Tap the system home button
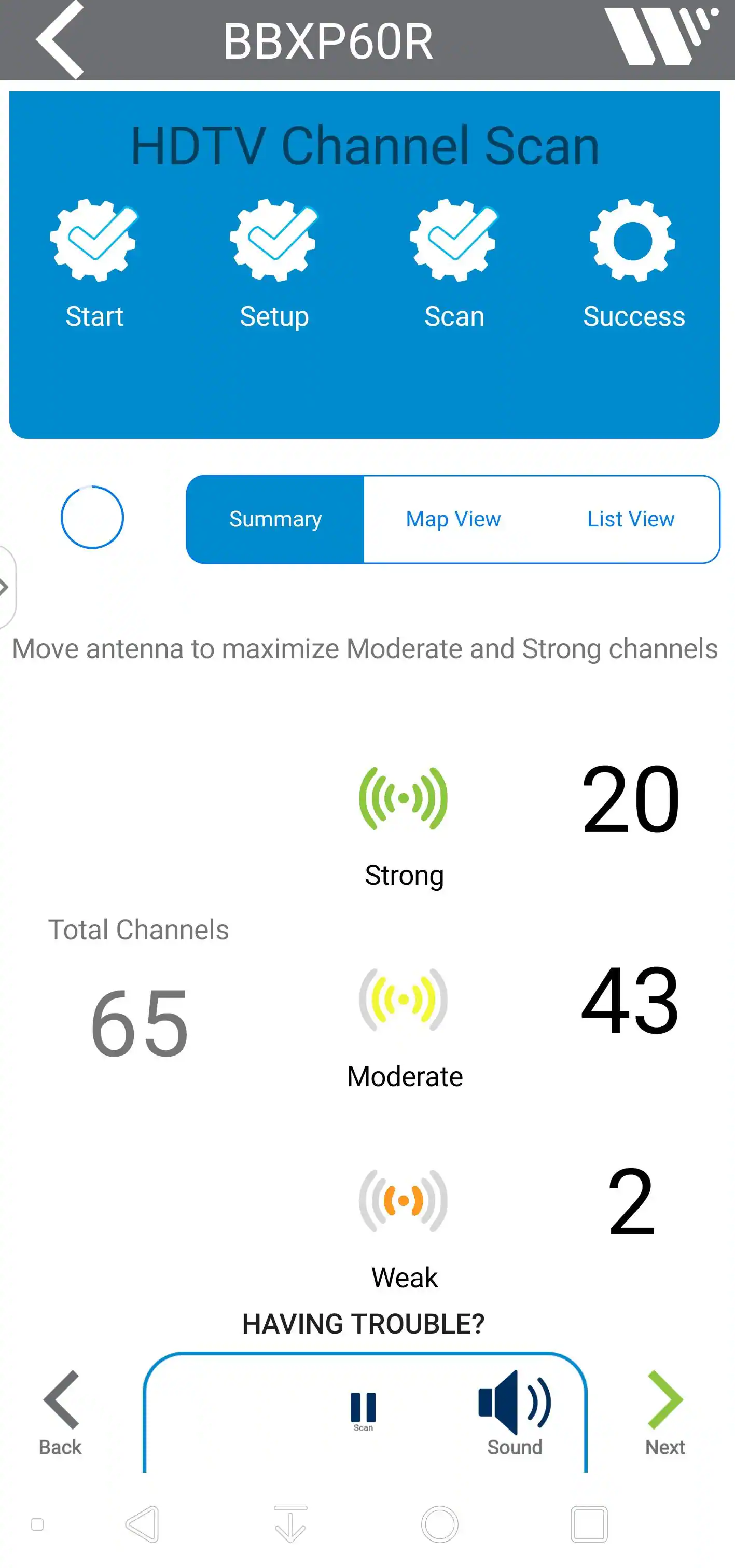Image resolution: width=735 pixels, height=1568 pixels. tap(439, 1524)
